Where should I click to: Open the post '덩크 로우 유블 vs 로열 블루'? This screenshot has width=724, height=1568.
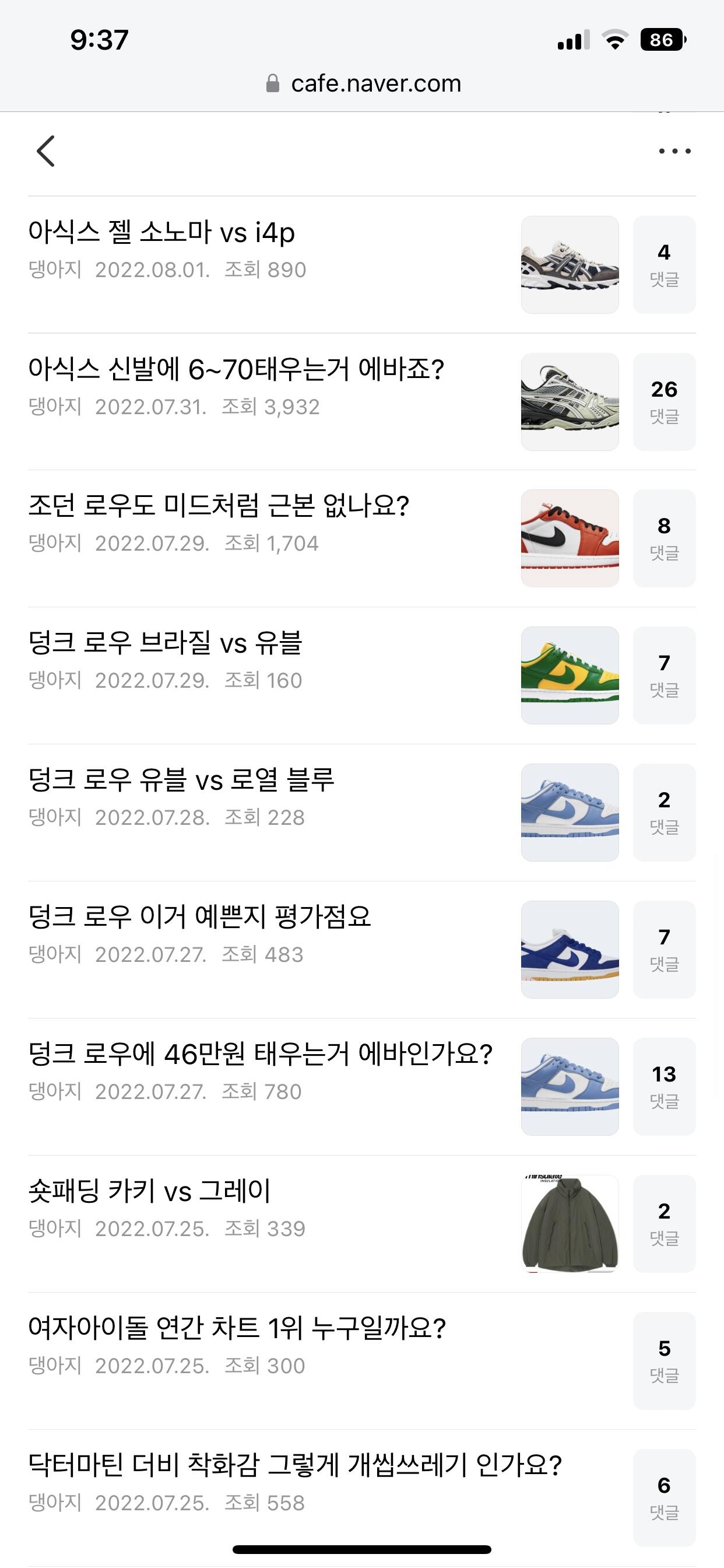pos(181,780)
